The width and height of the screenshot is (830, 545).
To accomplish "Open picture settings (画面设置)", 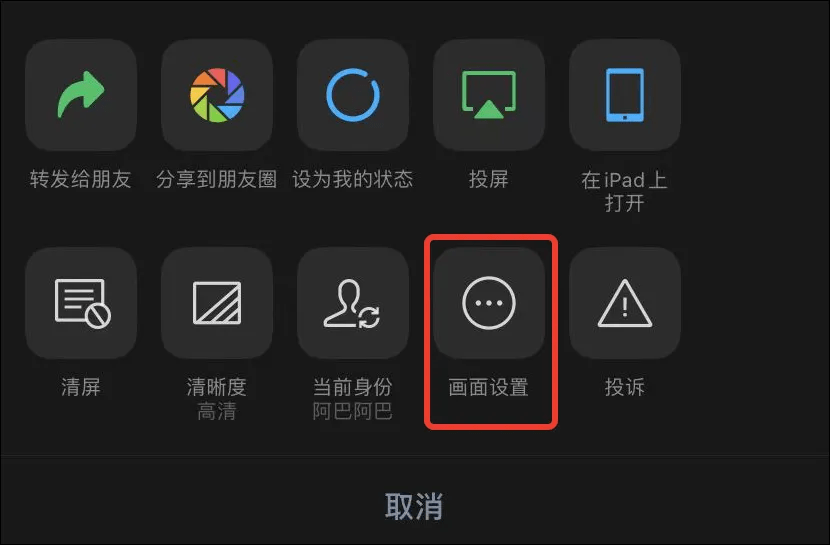I will (488, 303).
